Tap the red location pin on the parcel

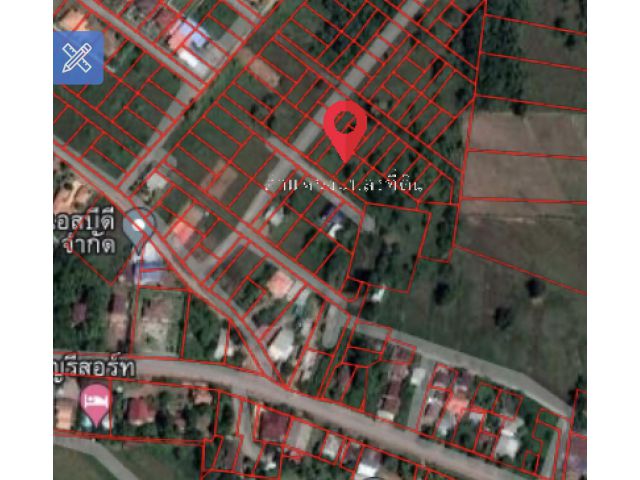click(345, 128)
